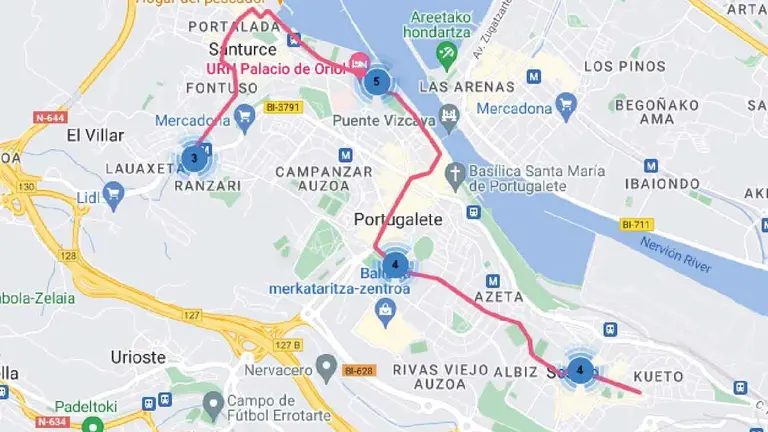Open the Lidl store pin

click(x=112, y=196)
